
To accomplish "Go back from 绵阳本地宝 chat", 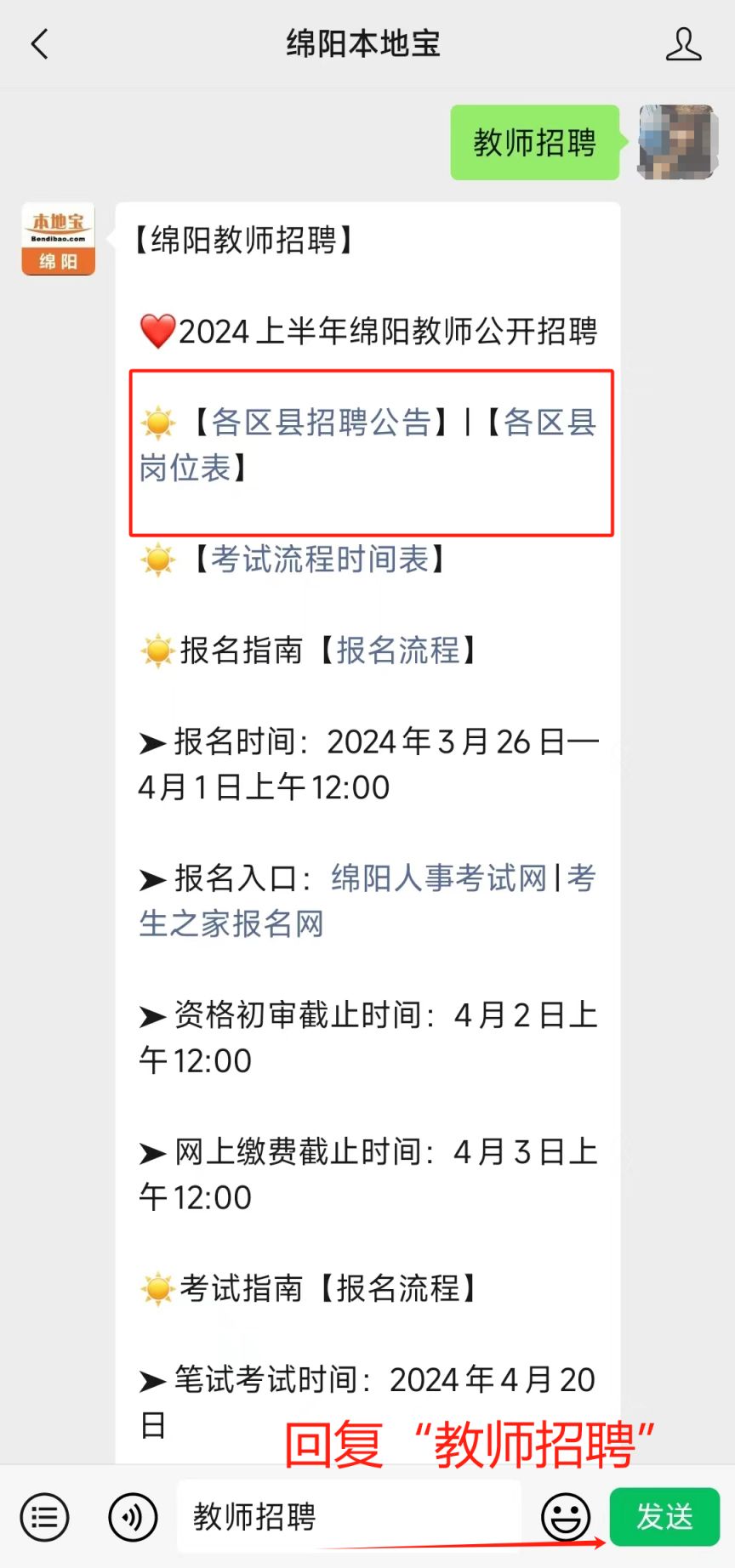I will (40, 44).
